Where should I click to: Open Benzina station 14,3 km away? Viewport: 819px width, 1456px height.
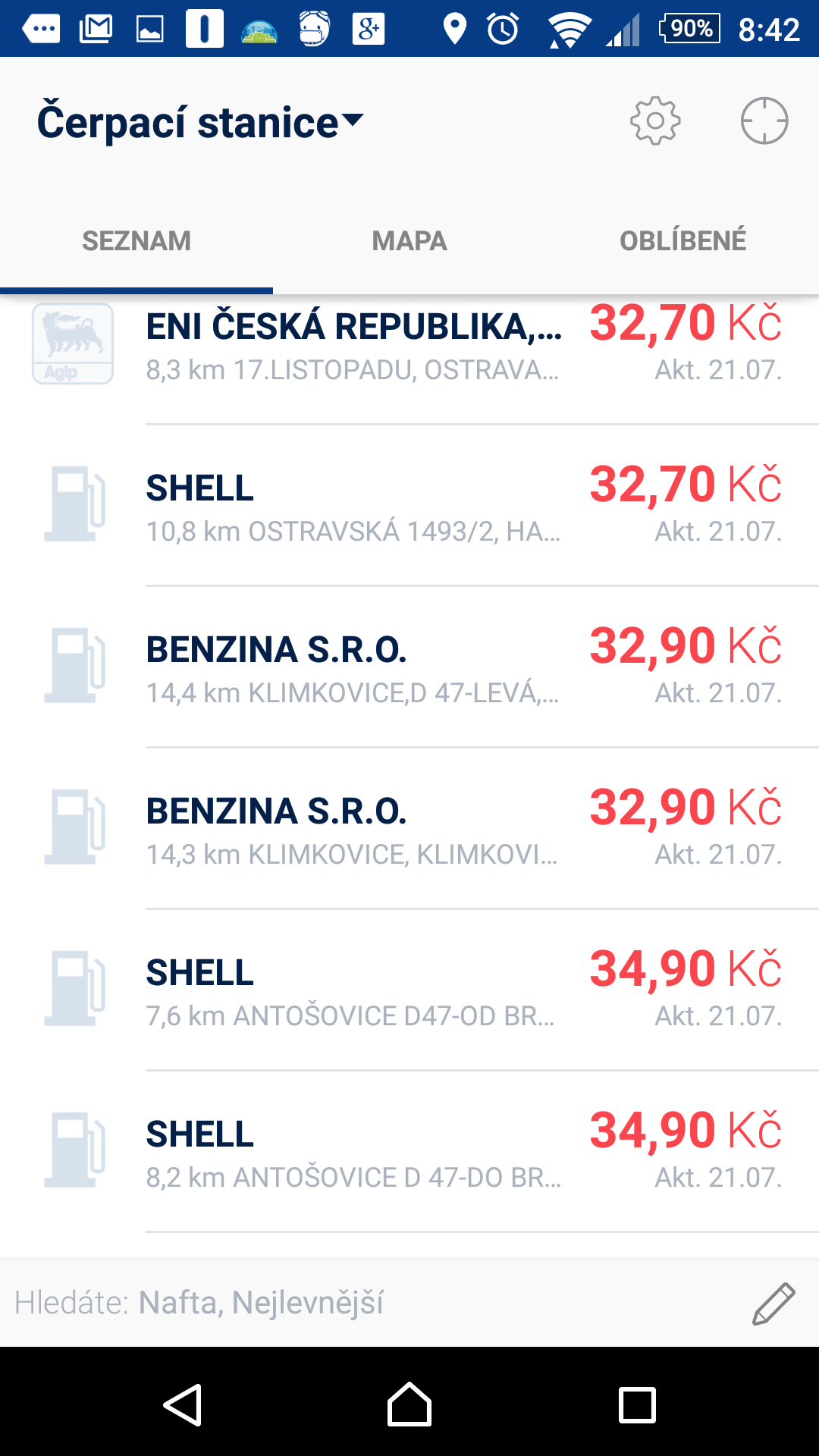[409, 828]
